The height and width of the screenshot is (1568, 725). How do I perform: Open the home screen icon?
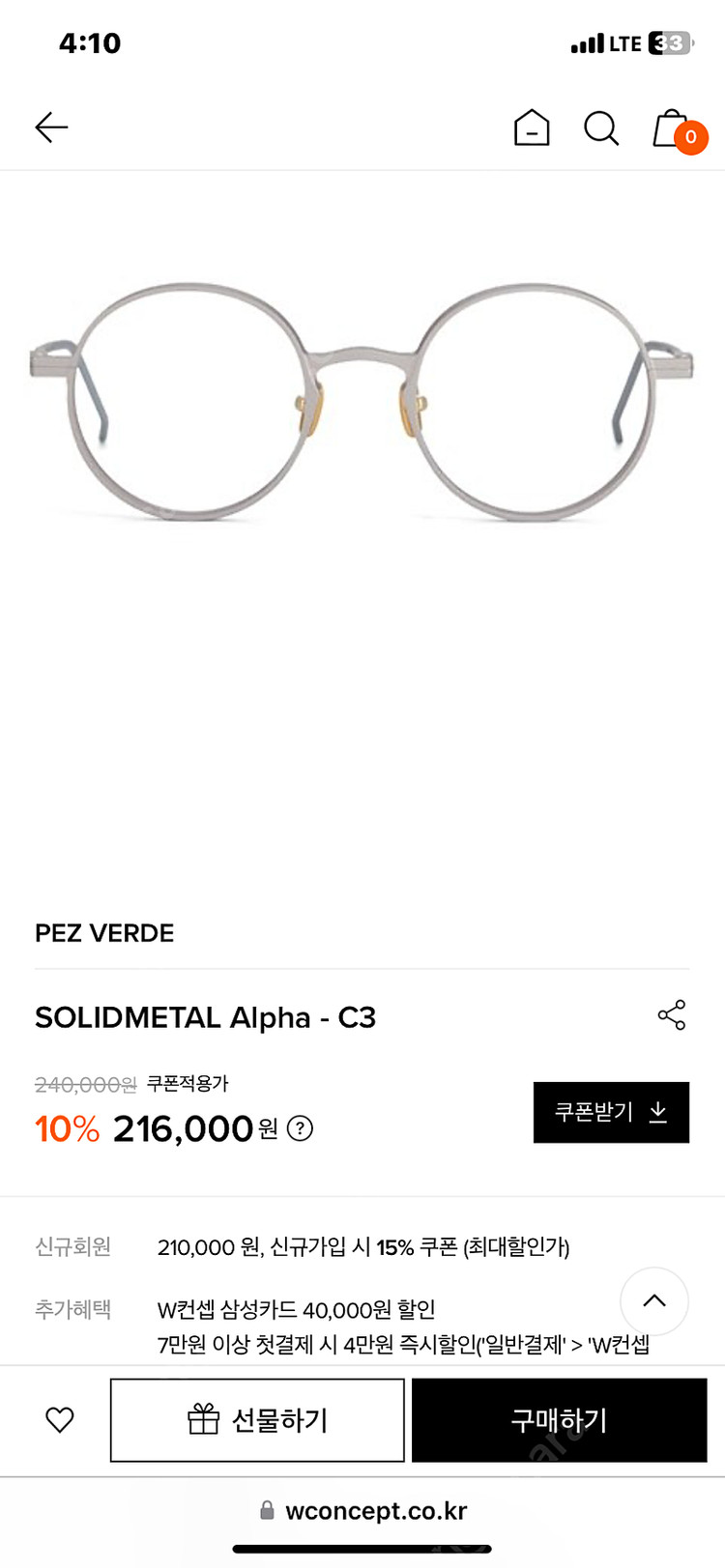[x=530, y=127]
